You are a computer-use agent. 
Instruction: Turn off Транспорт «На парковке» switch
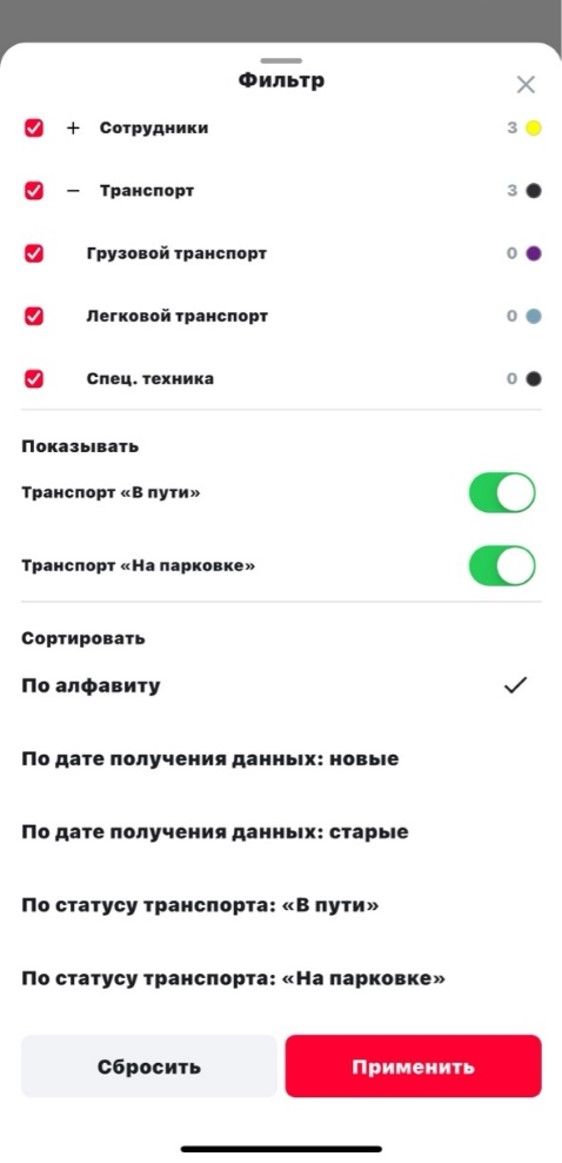pyautogui.click(x=502, y=566)
